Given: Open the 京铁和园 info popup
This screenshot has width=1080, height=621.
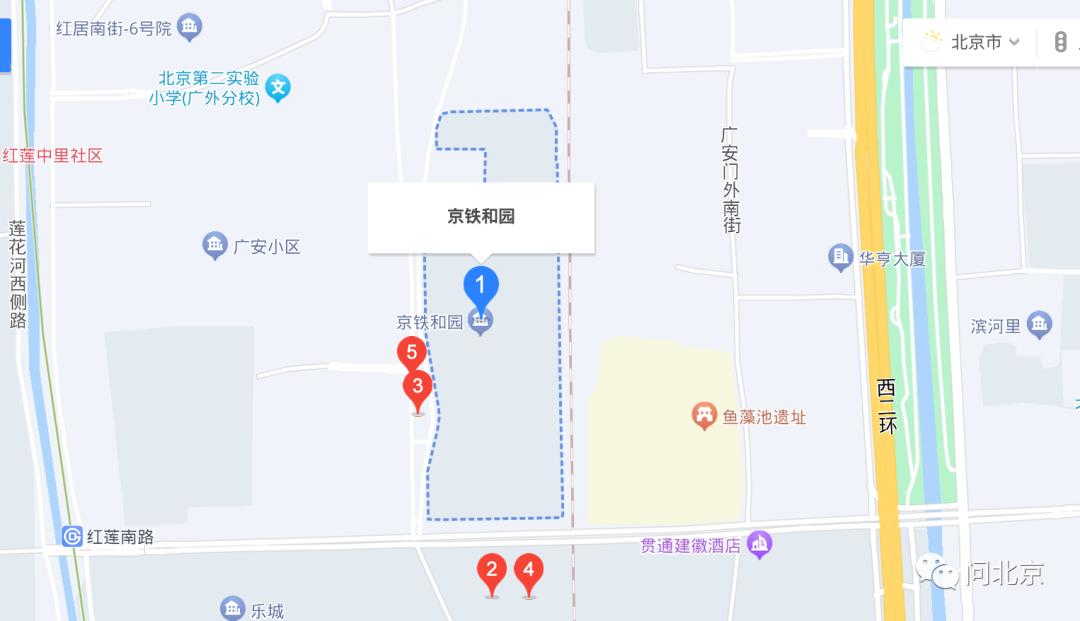Looking at the screenshot, I should (x=481, y=216).
